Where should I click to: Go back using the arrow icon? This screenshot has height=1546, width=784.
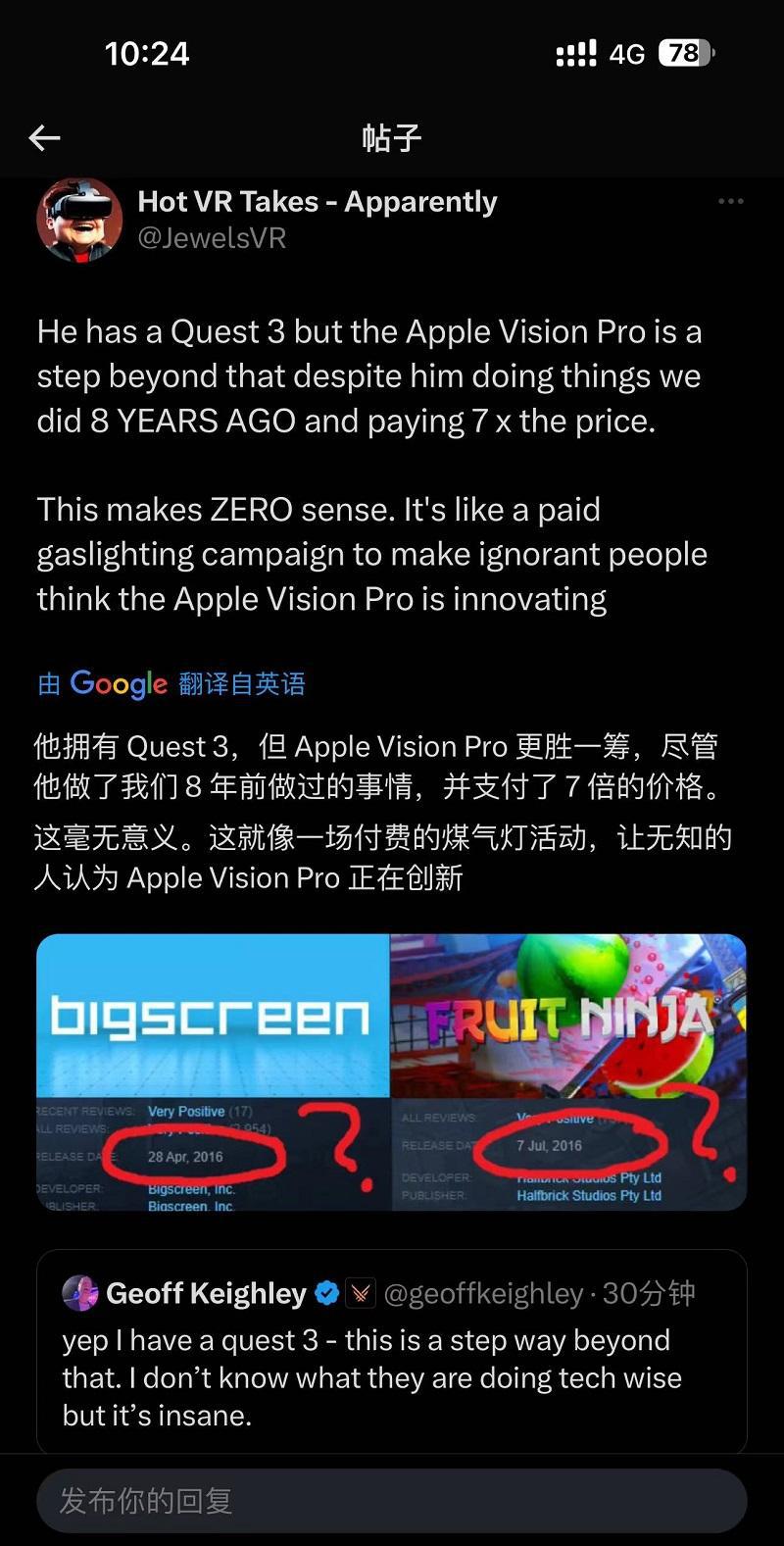click(x=45, y=138)
